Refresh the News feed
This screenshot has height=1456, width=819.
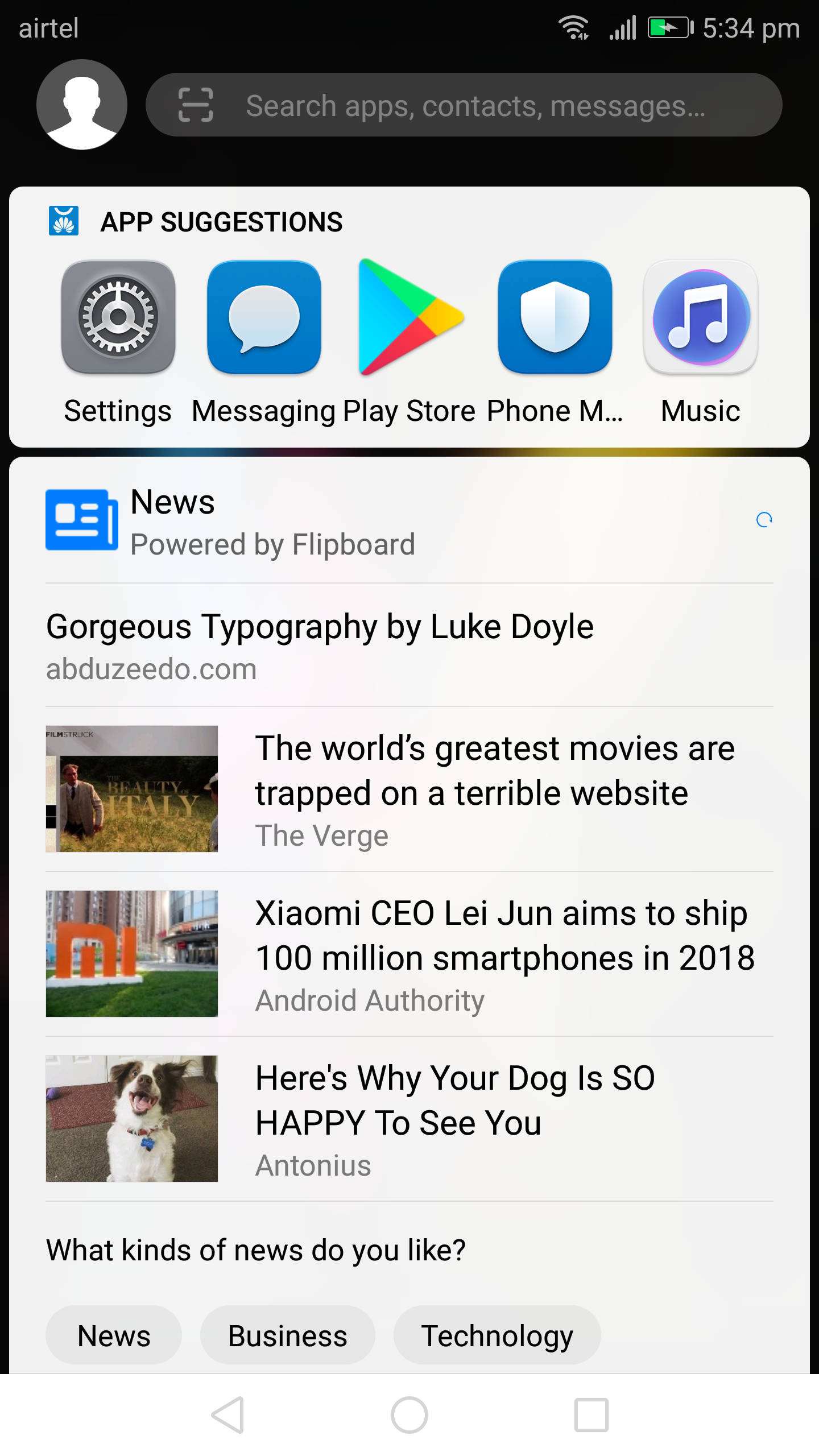click(x=764, y=520)
